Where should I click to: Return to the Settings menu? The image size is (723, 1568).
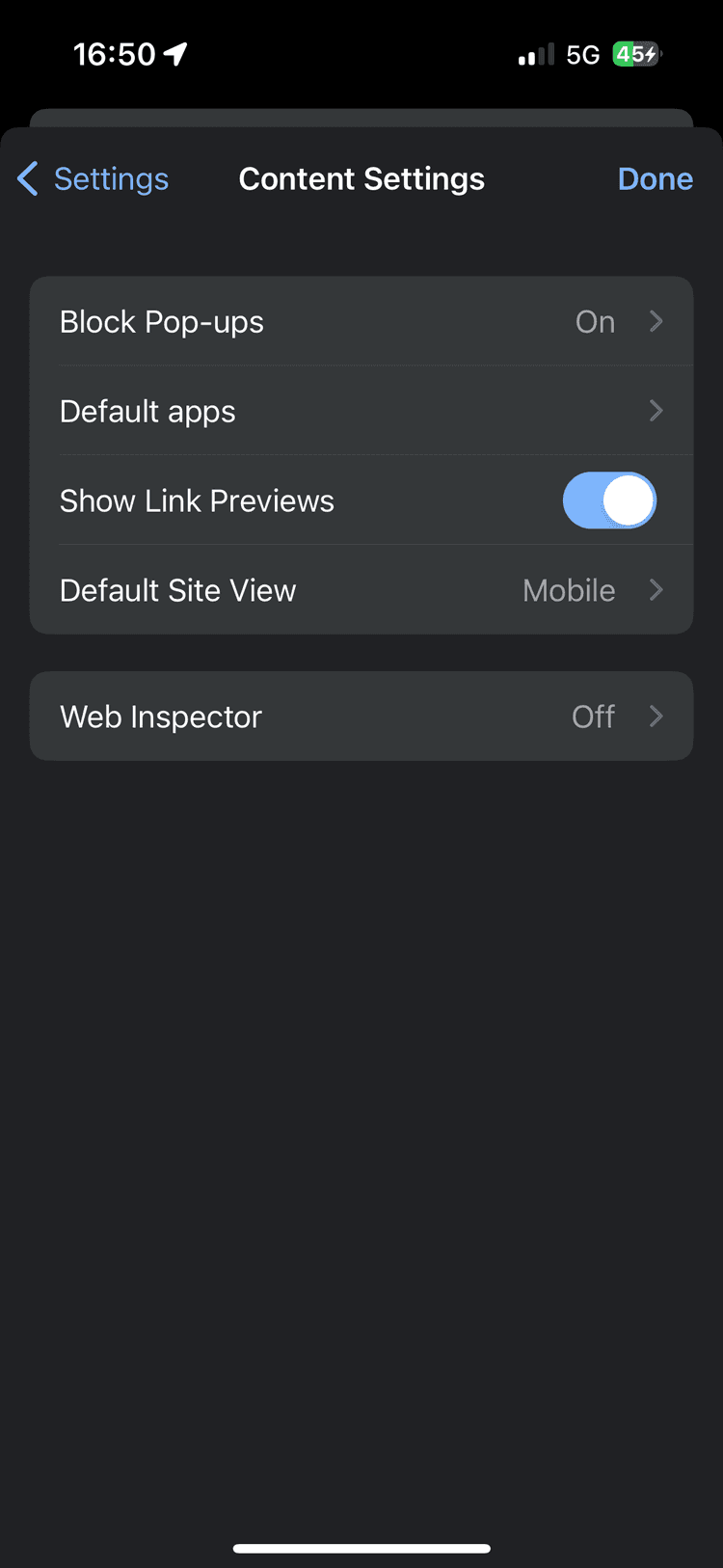pos(94,178)
